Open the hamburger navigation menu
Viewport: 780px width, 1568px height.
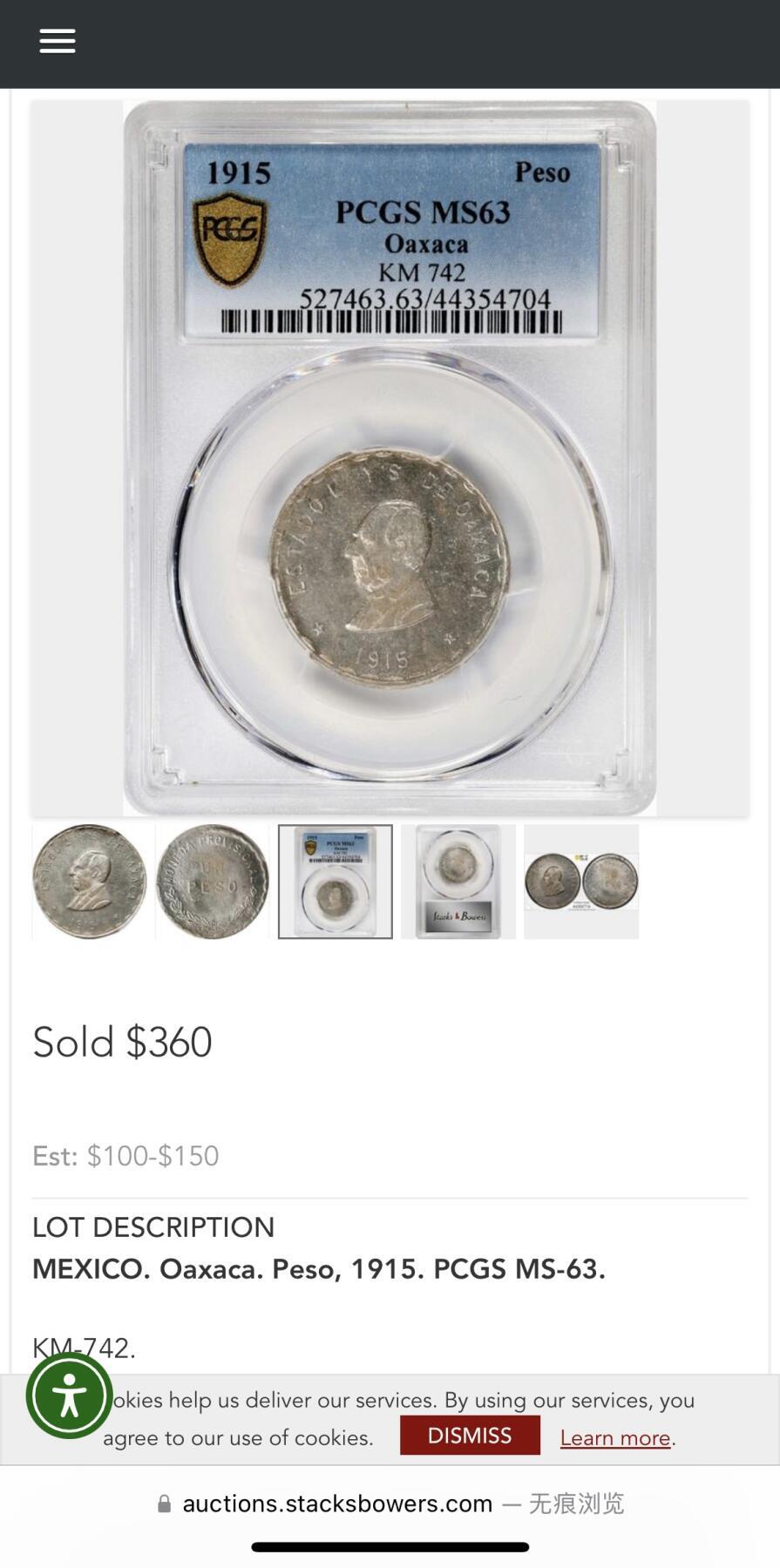tap(58, 41)
